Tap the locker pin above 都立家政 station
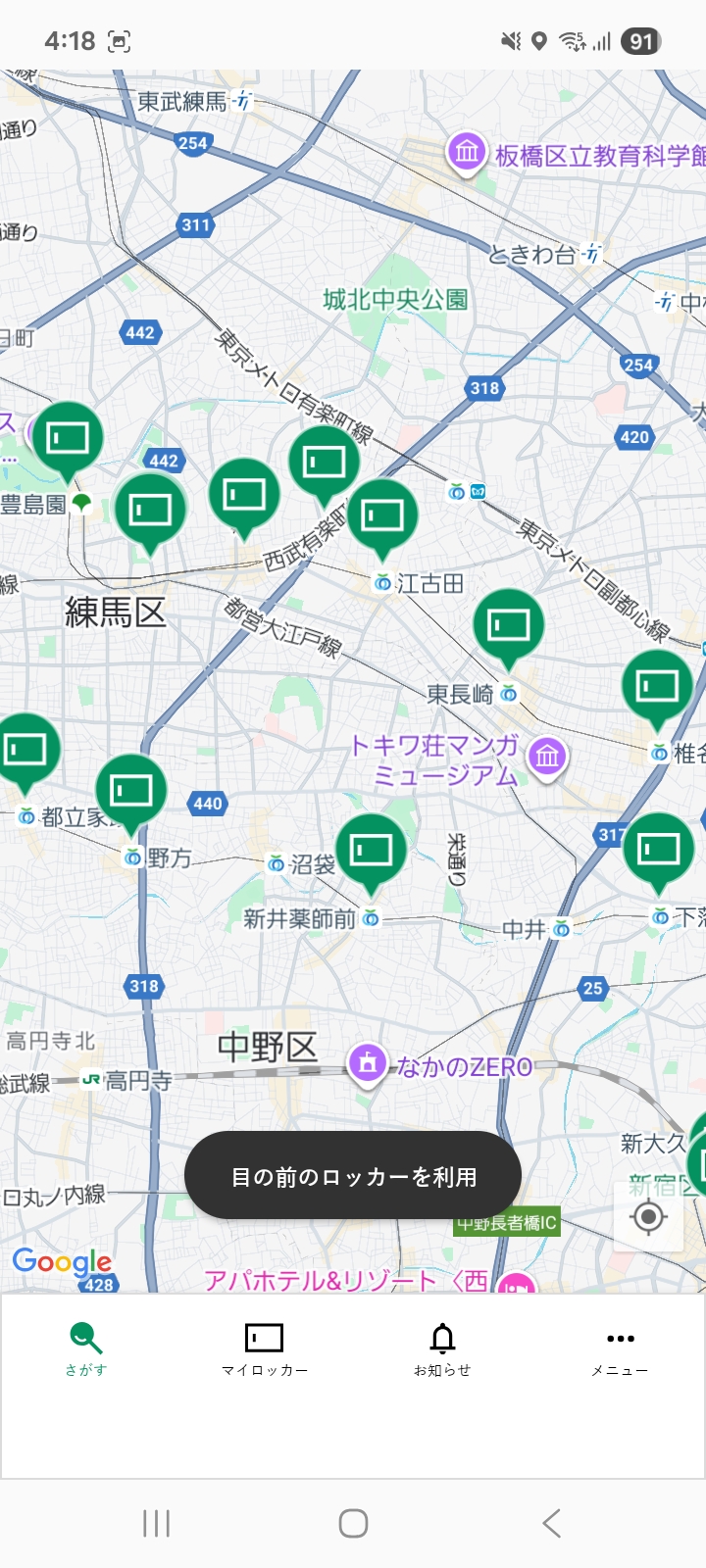Screen dimensions: 706x1568 [25, 750]
